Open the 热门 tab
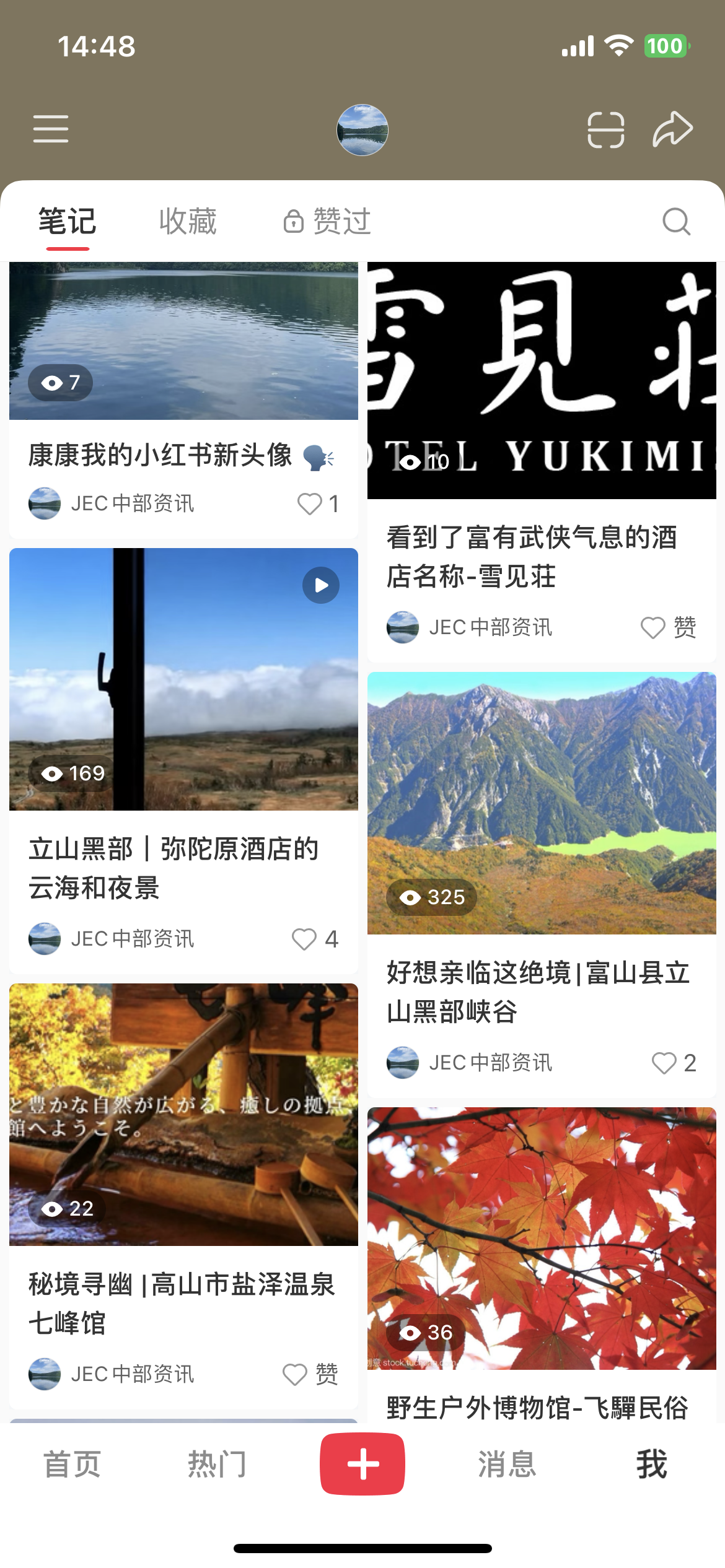This screenshot has width=725, height=1568. point(217,1464)
